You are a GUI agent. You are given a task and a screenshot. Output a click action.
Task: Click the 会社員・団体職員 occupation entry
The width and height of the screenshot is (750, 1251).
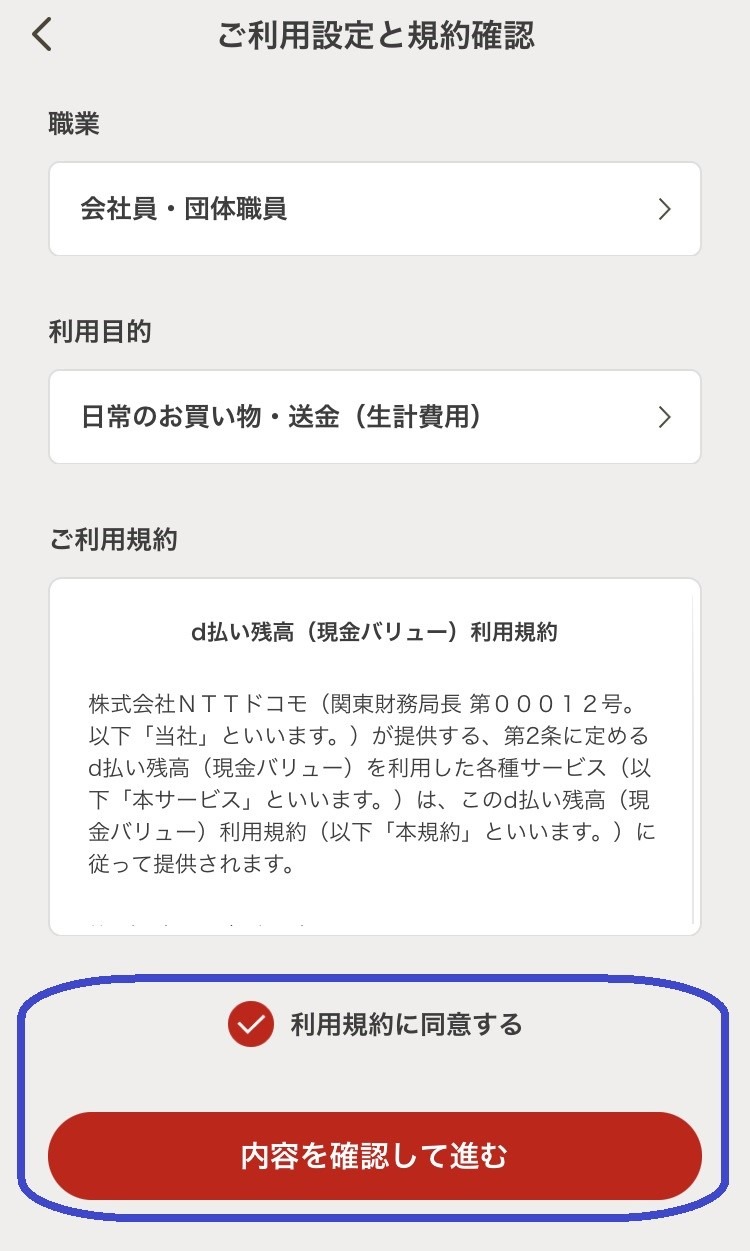(x=180, y=209)
